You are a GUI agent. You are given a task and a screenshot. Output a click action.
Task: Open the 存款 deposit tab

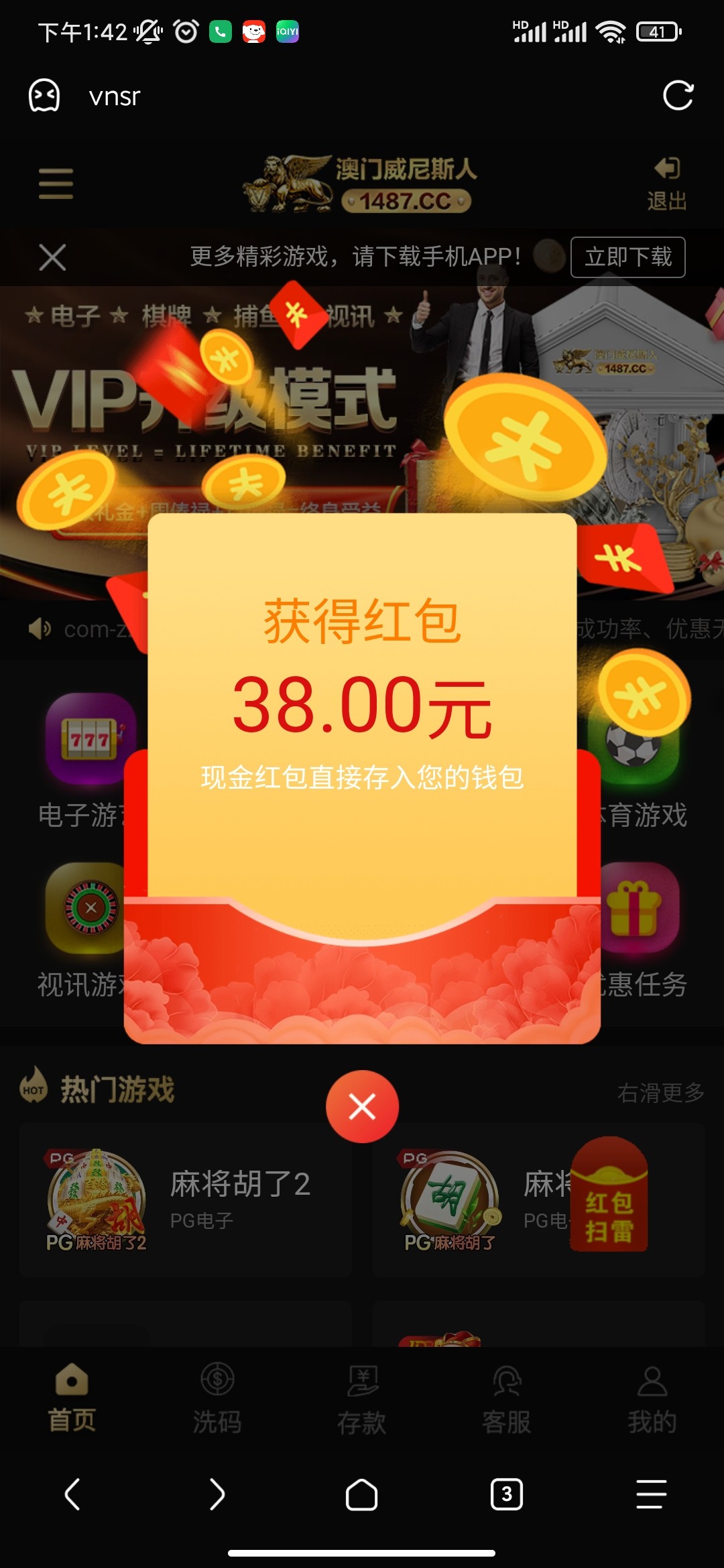362,1398
